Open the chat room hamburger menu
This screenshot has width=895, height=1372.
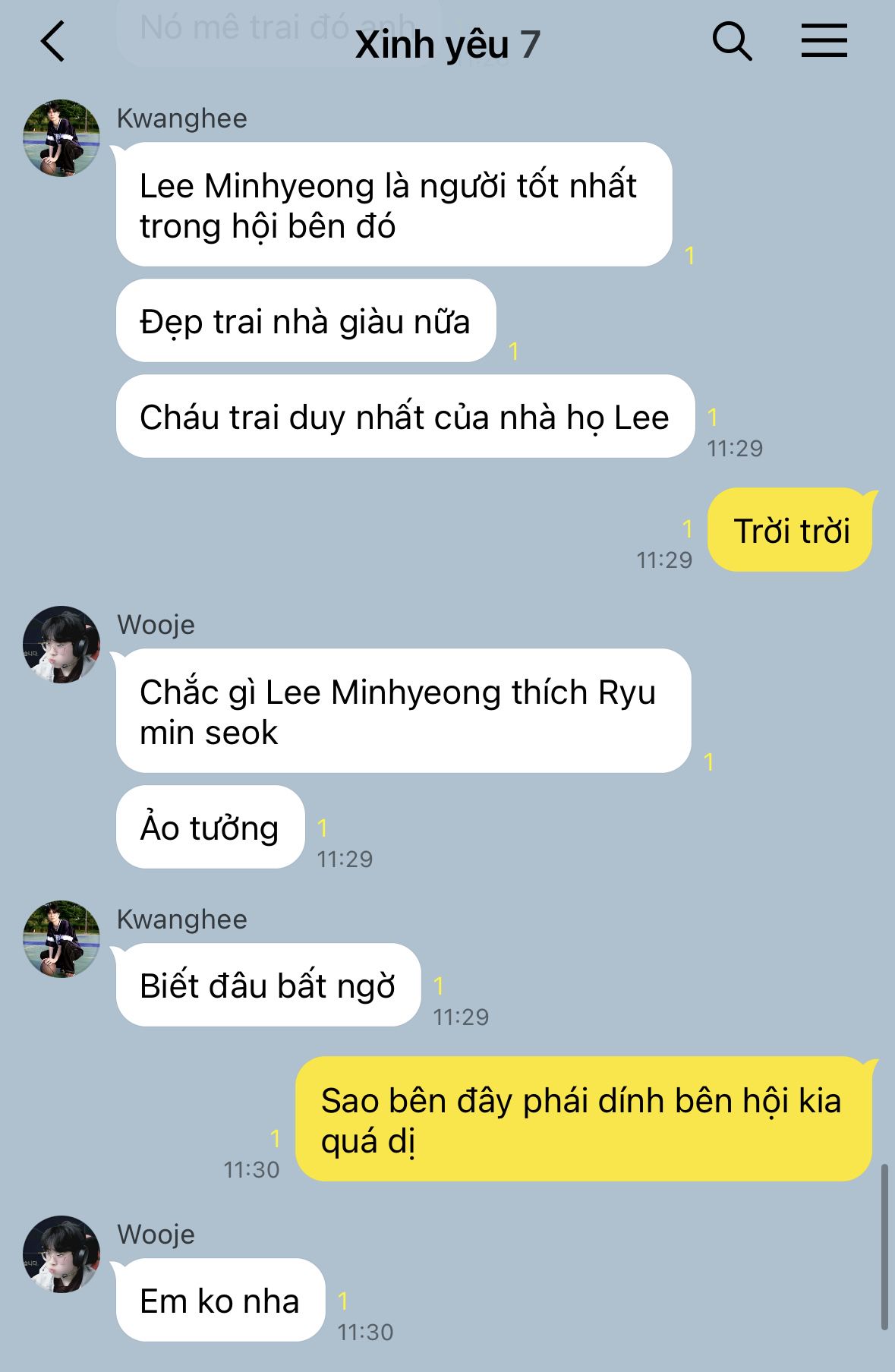point(824,41)
